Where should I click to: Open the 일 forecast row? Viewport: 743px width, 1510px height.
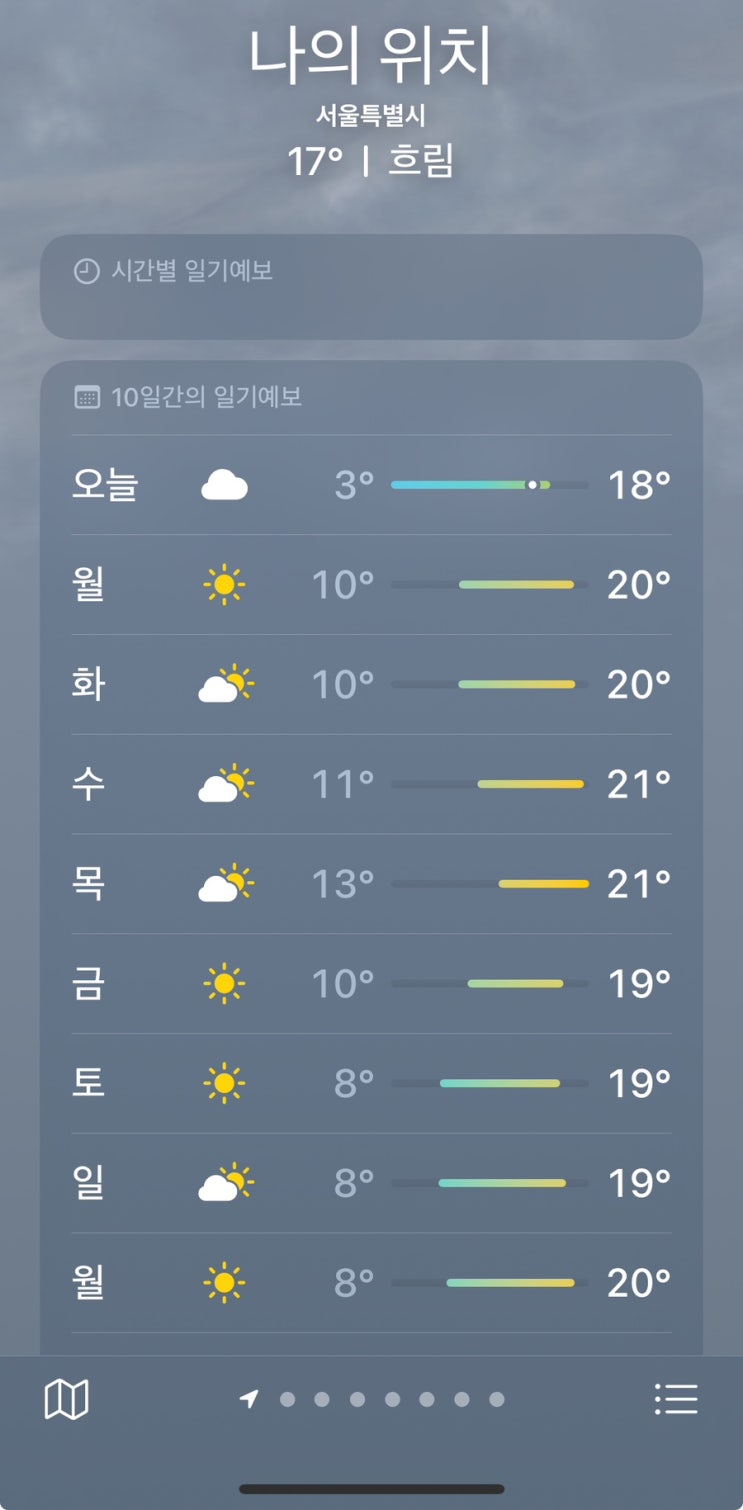[x=371, y=1183]
